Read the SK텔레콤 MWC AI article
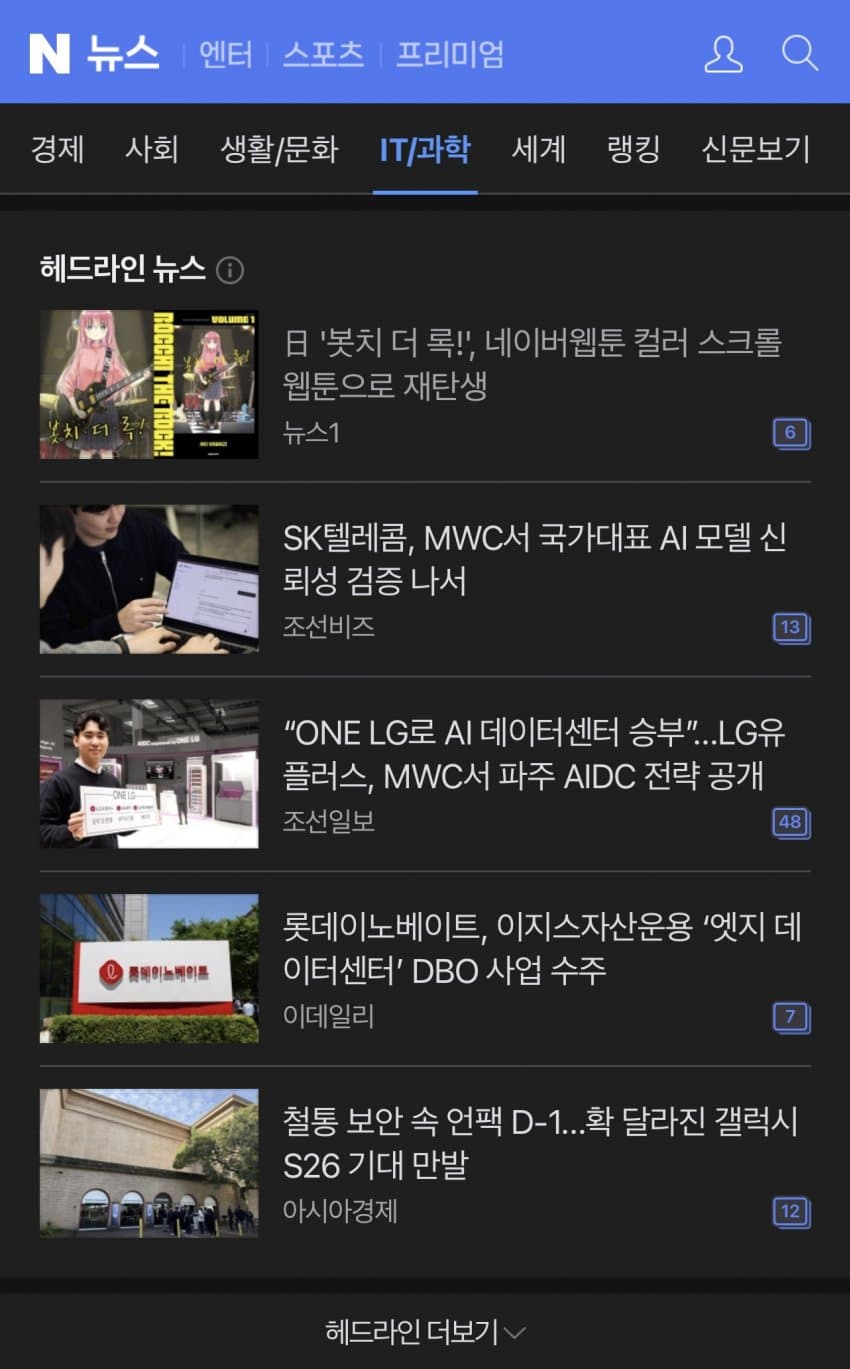Image resolution: width=850 pixels, height=1369 pixels. [x=534, y=559]
